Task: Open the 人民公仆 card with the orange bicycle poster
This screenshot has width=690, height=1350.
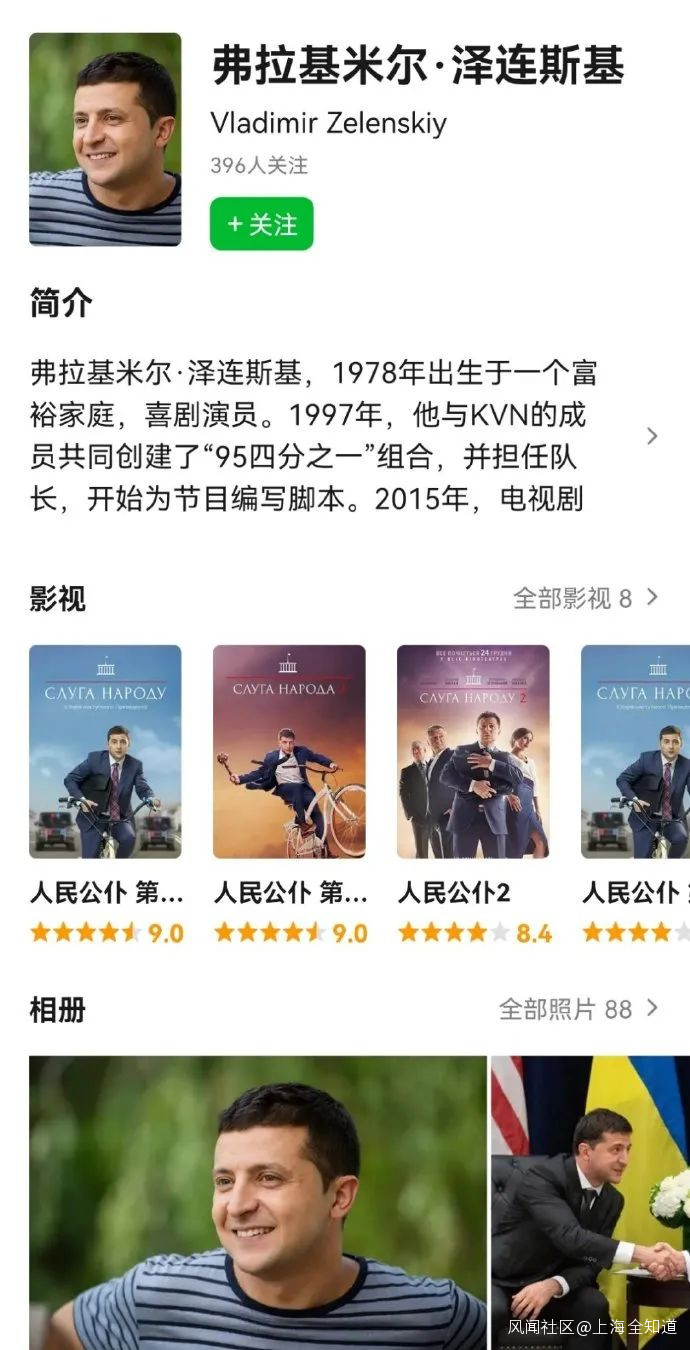Action: coord(289,752)
